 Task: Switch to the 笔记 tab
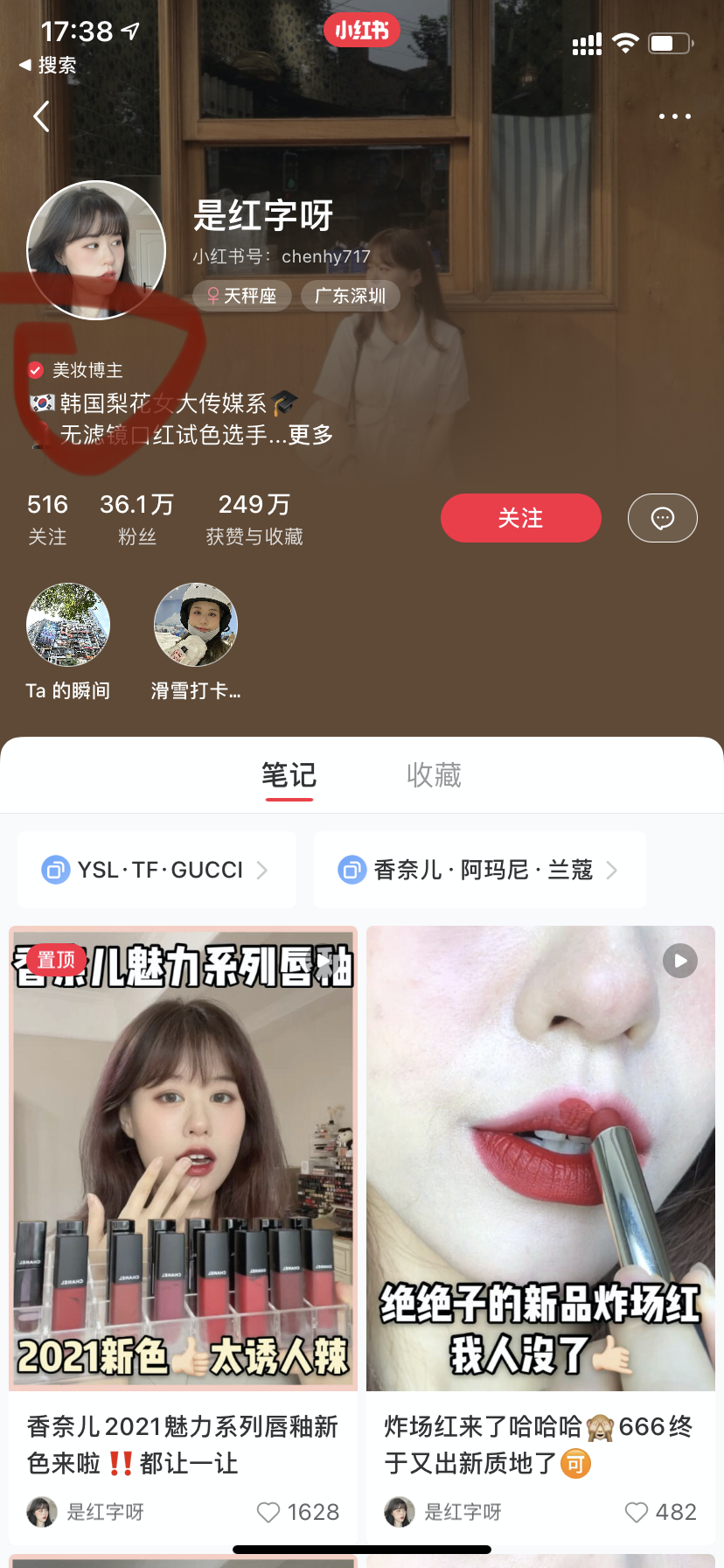289,775
